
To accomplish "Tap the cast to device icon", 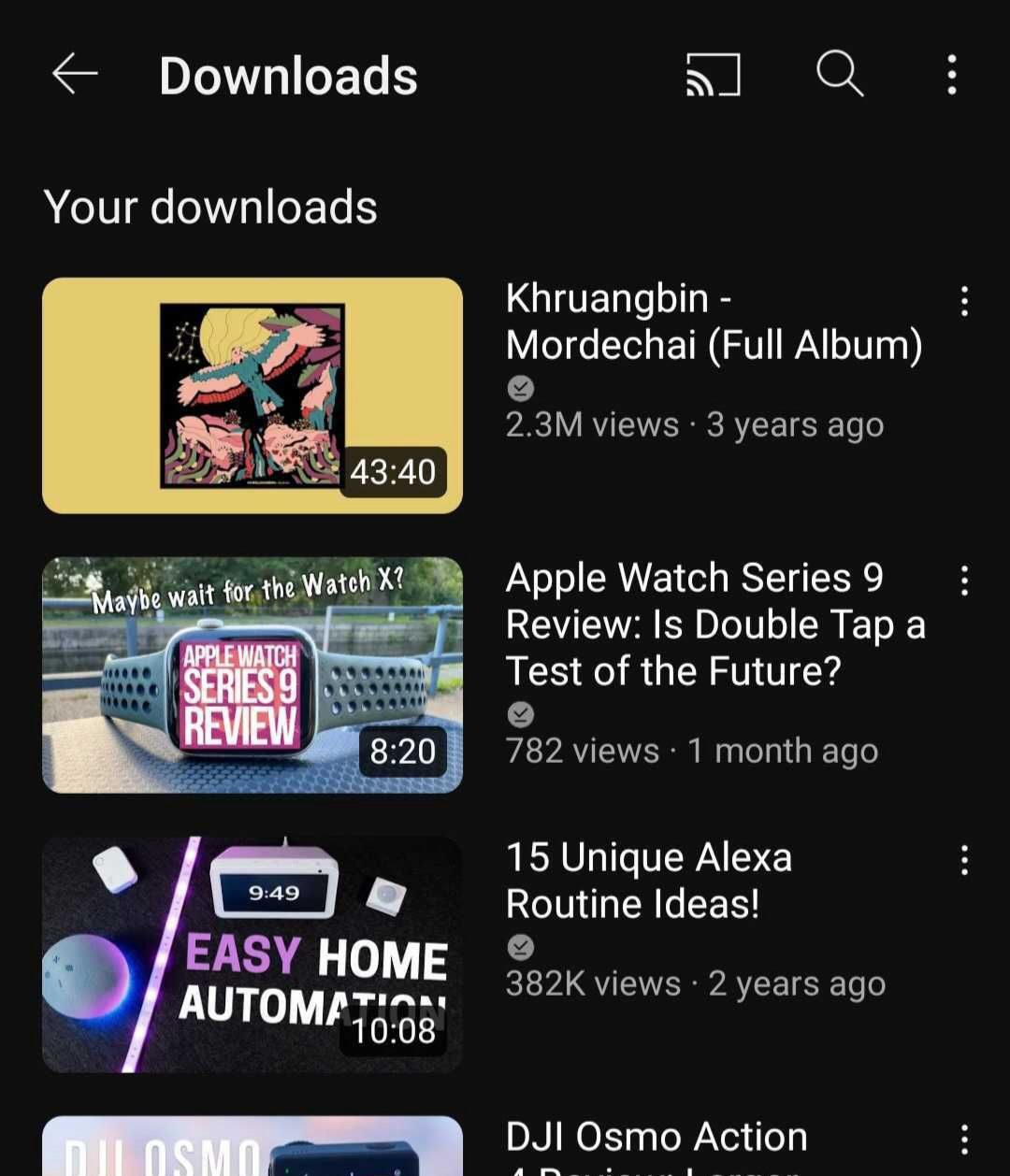I will click(x=714, y=75).
